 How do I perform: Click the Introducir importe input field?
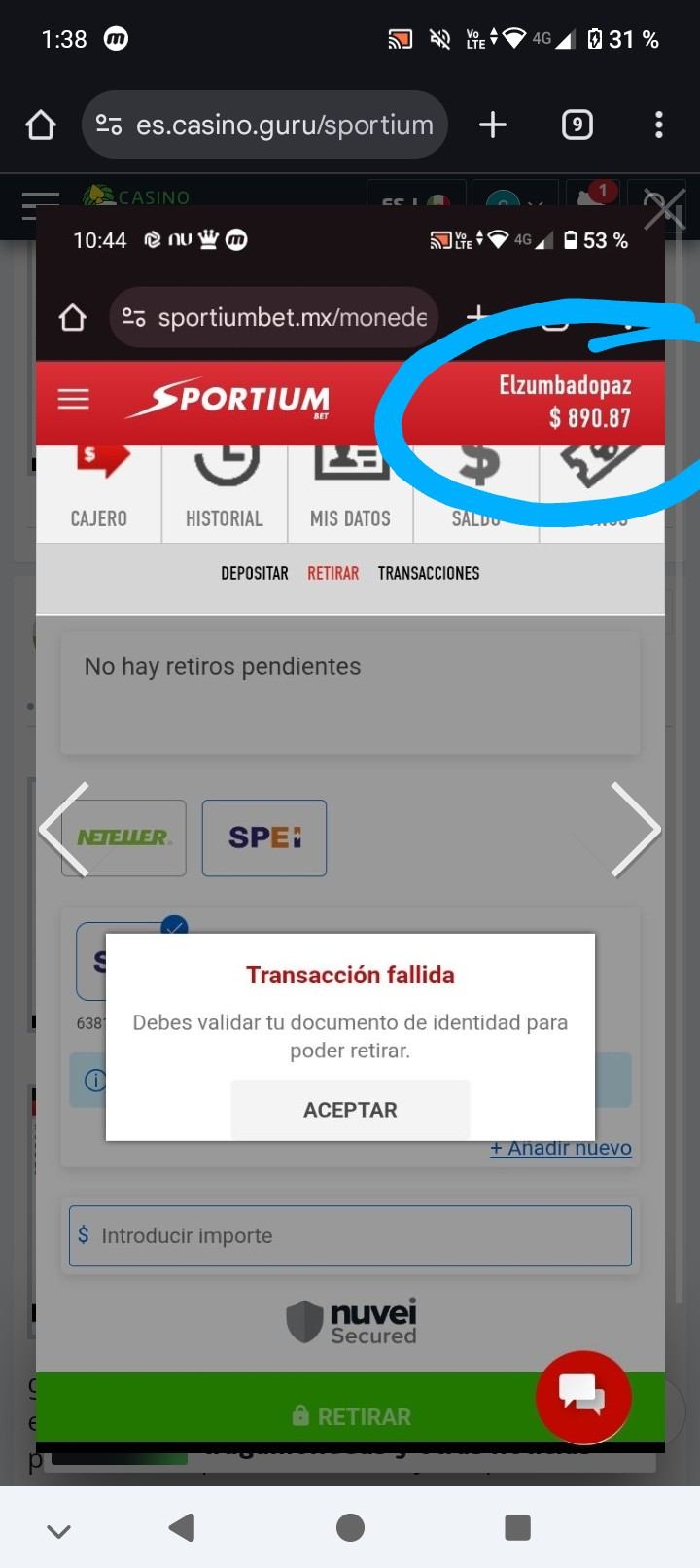[350, 1235]
